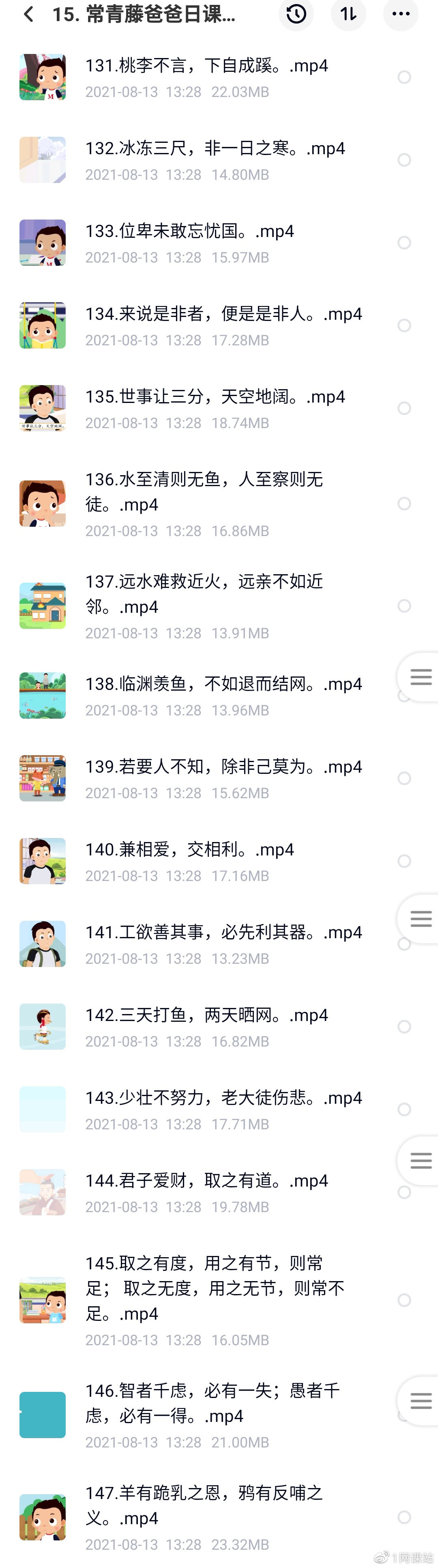Tick the selection circle for 136.水至清则无鱼
Viewport: 438px width, 1568px height.
404,503
